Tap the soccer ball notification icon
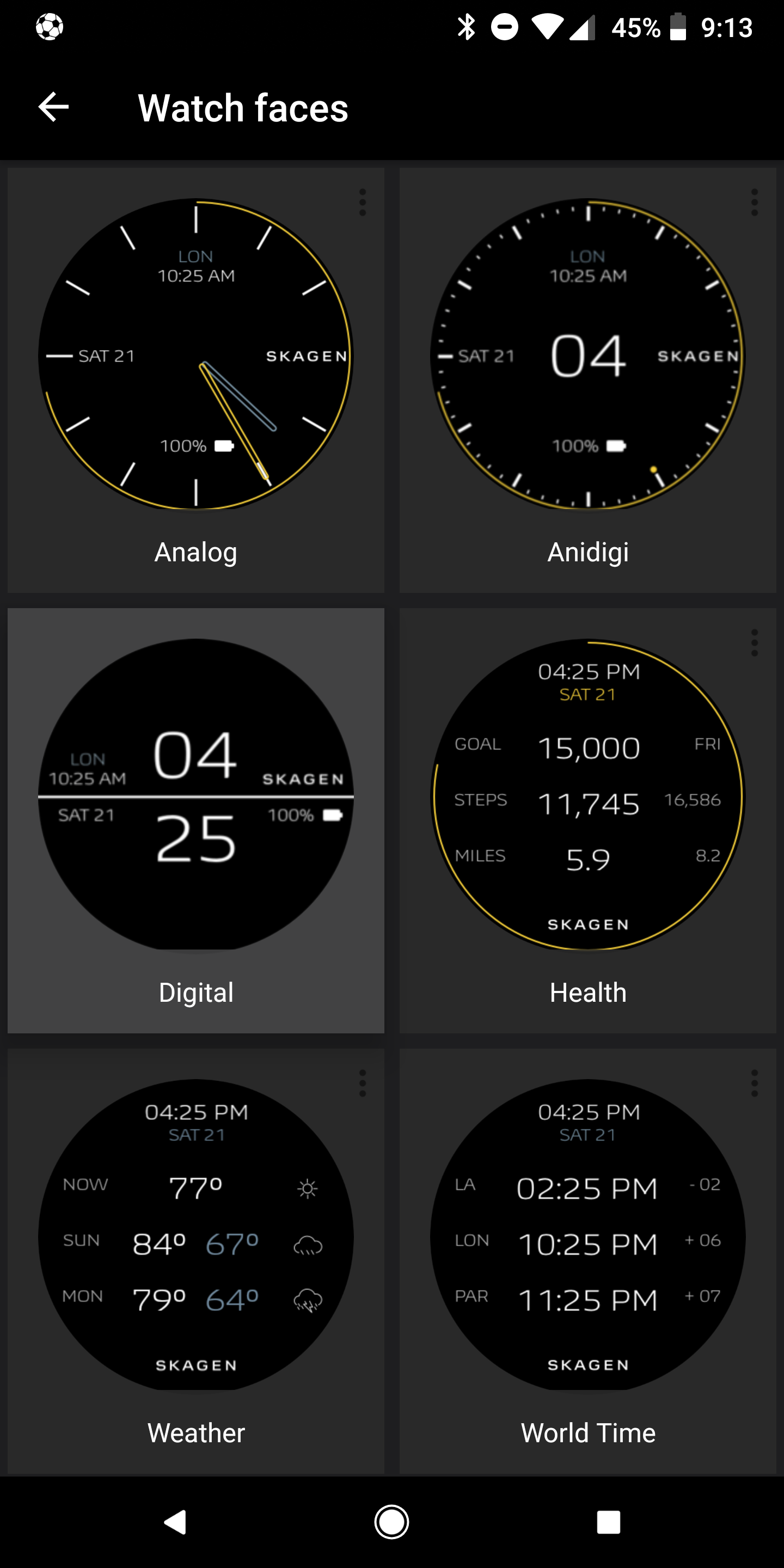784x1568 pixels. [50, 27]
